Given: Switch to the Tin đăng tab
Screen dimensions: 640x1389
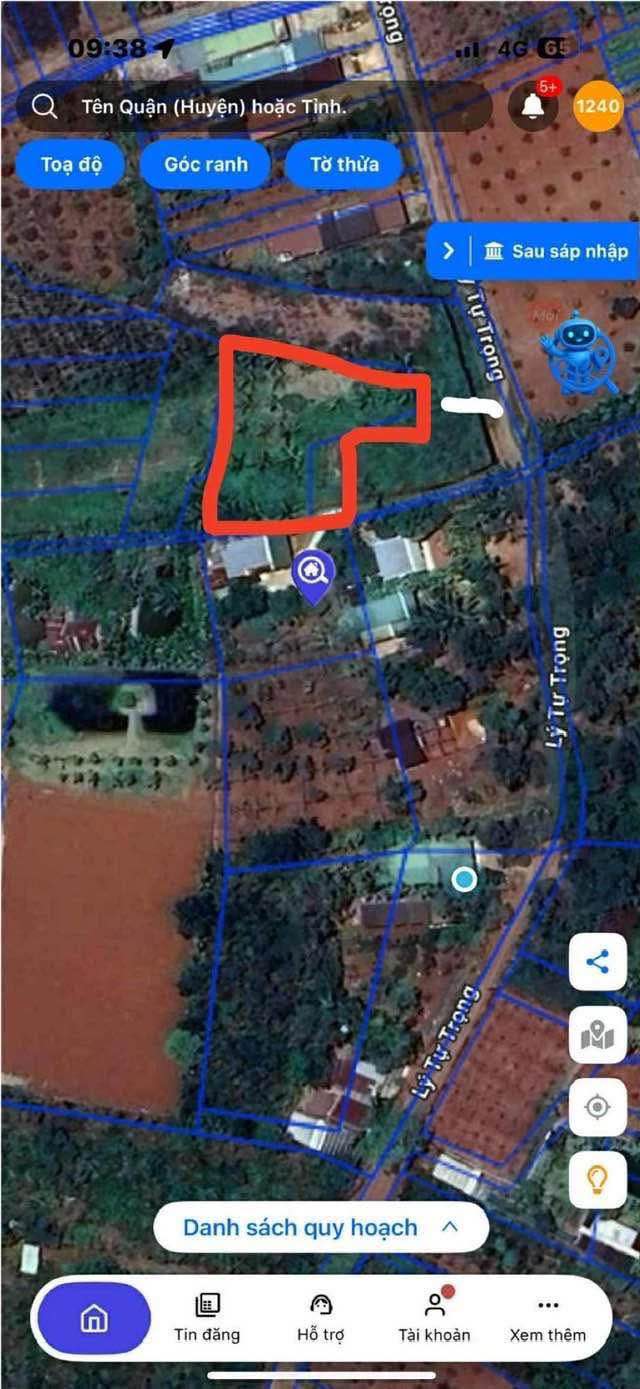Looking at the screenshot, I should coord(207,1319).
